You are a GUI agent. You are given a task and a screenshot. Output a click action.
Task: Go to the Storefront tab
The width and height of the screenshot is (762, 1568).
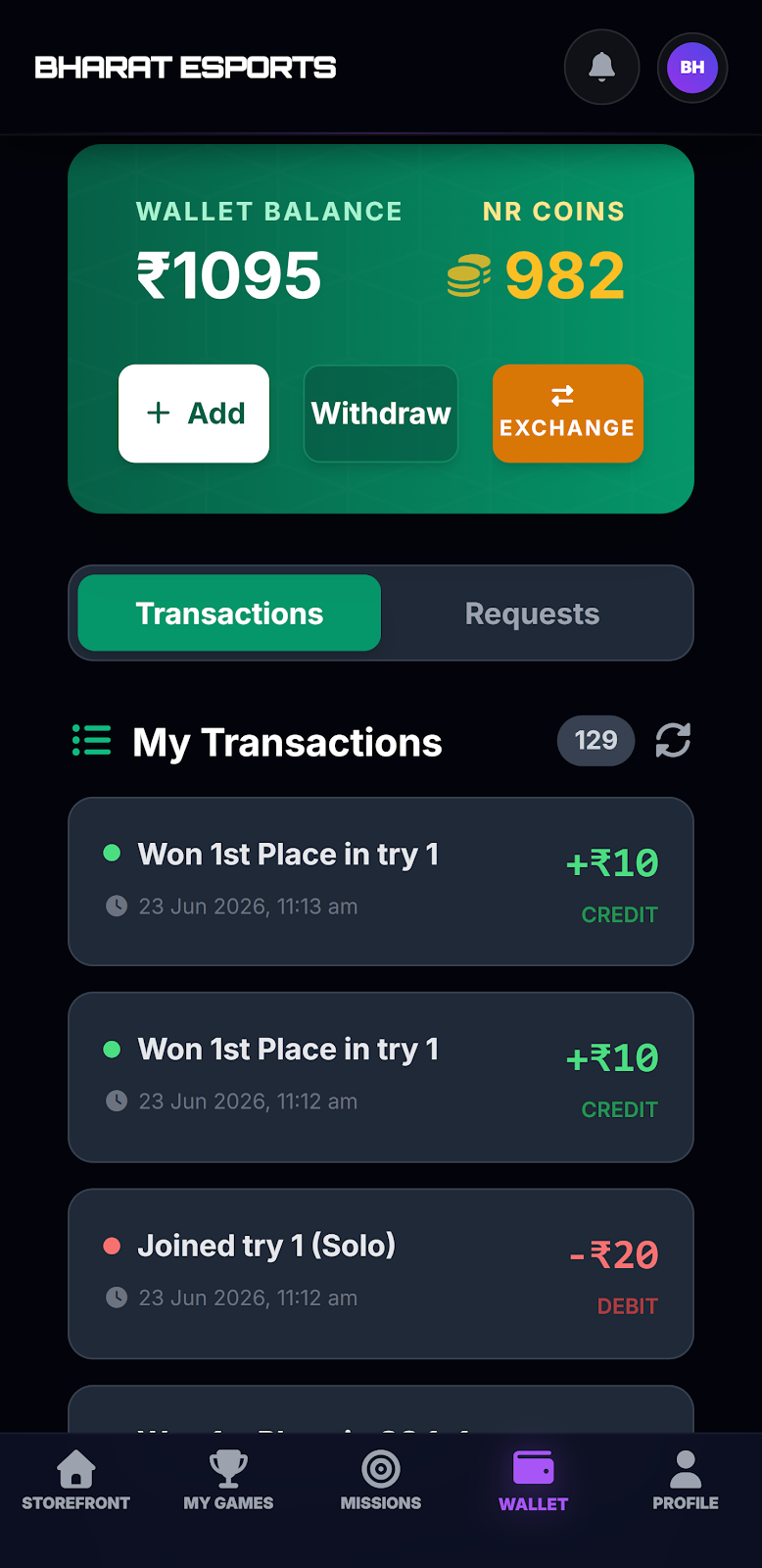76,1482
